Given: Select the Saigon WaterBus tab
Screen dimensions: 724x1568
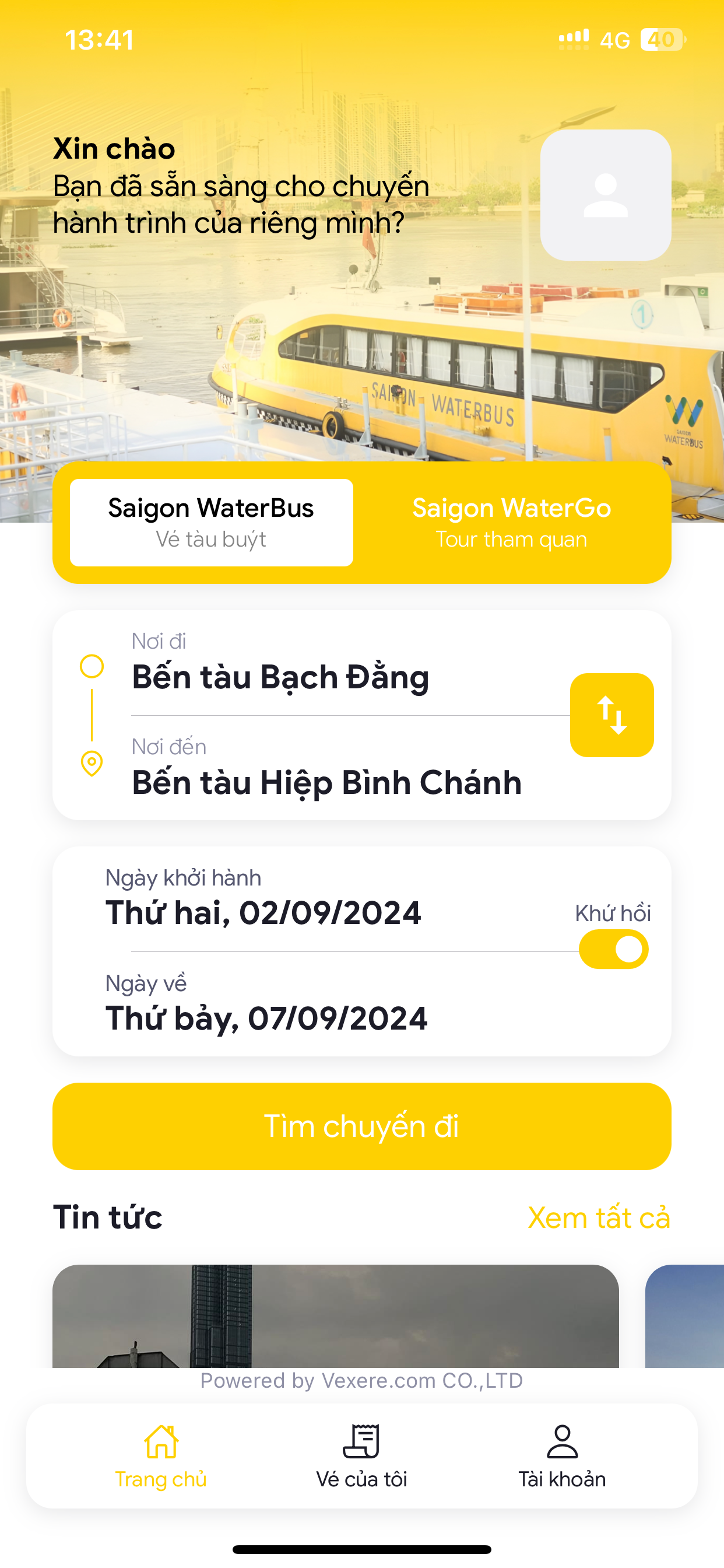Looking at the screenshot, I should tap(211, 521).
